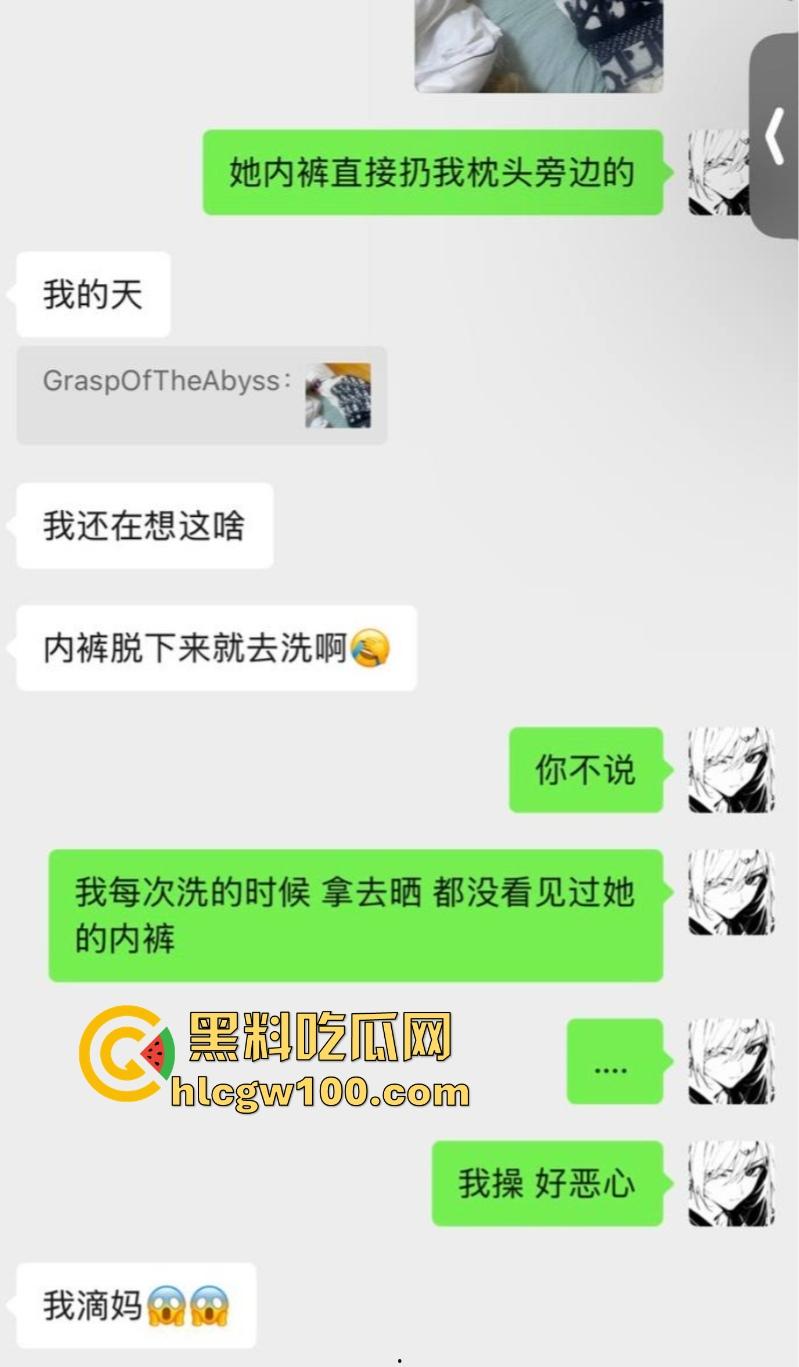Select the '我还在想这啥' message bubble

pos(144,527)
